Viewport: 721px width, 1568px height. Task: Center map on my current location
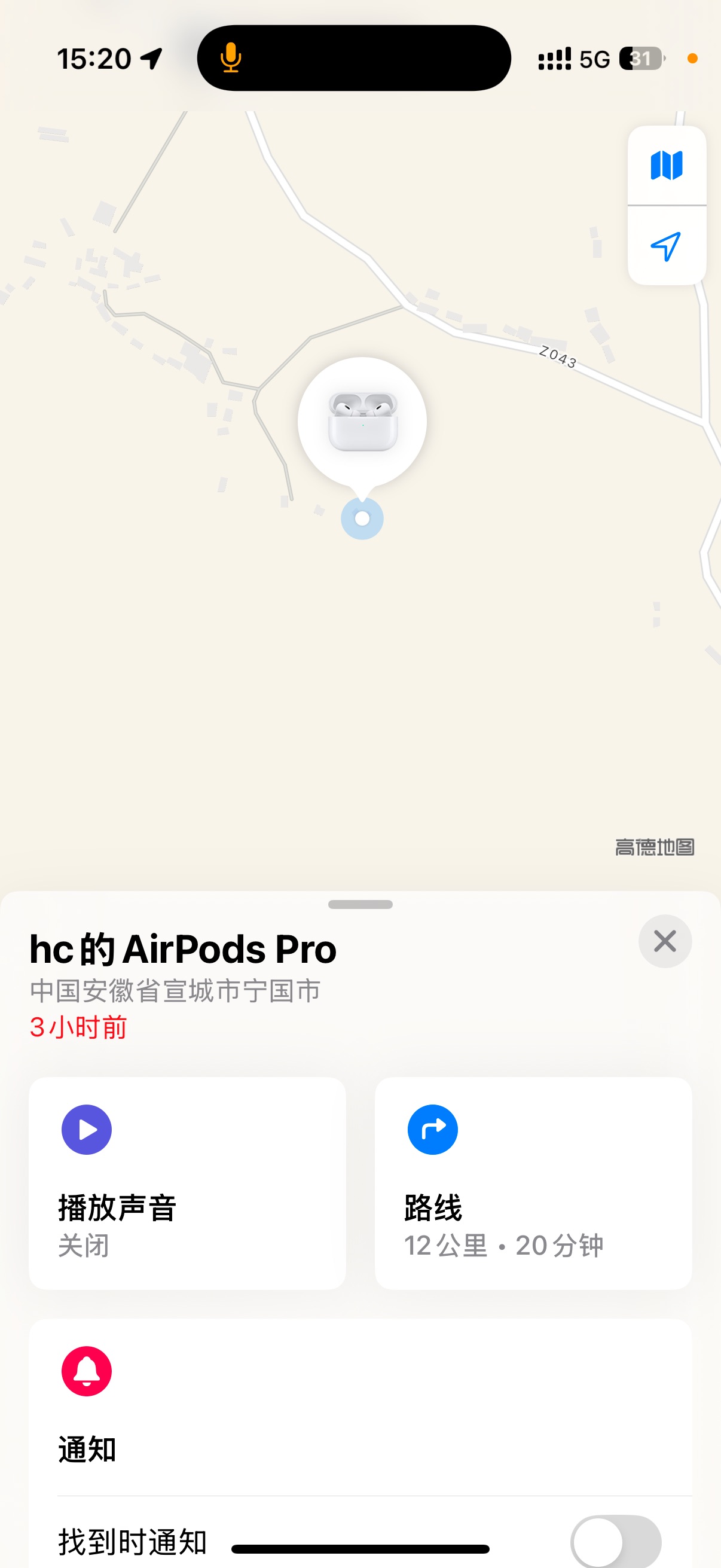pyautogui.click(x=666, y=246)
